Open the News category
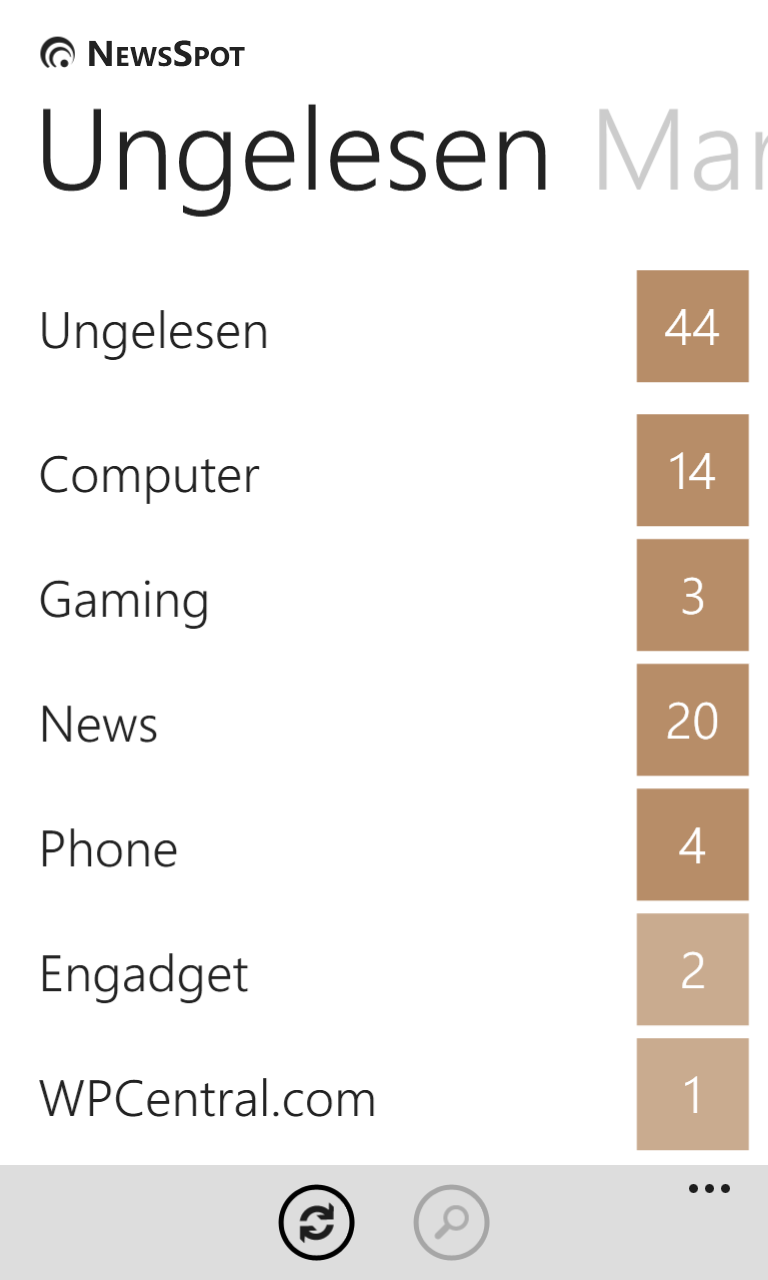The width and height of the screenshot is (768, 1280). tap(394, 720)
